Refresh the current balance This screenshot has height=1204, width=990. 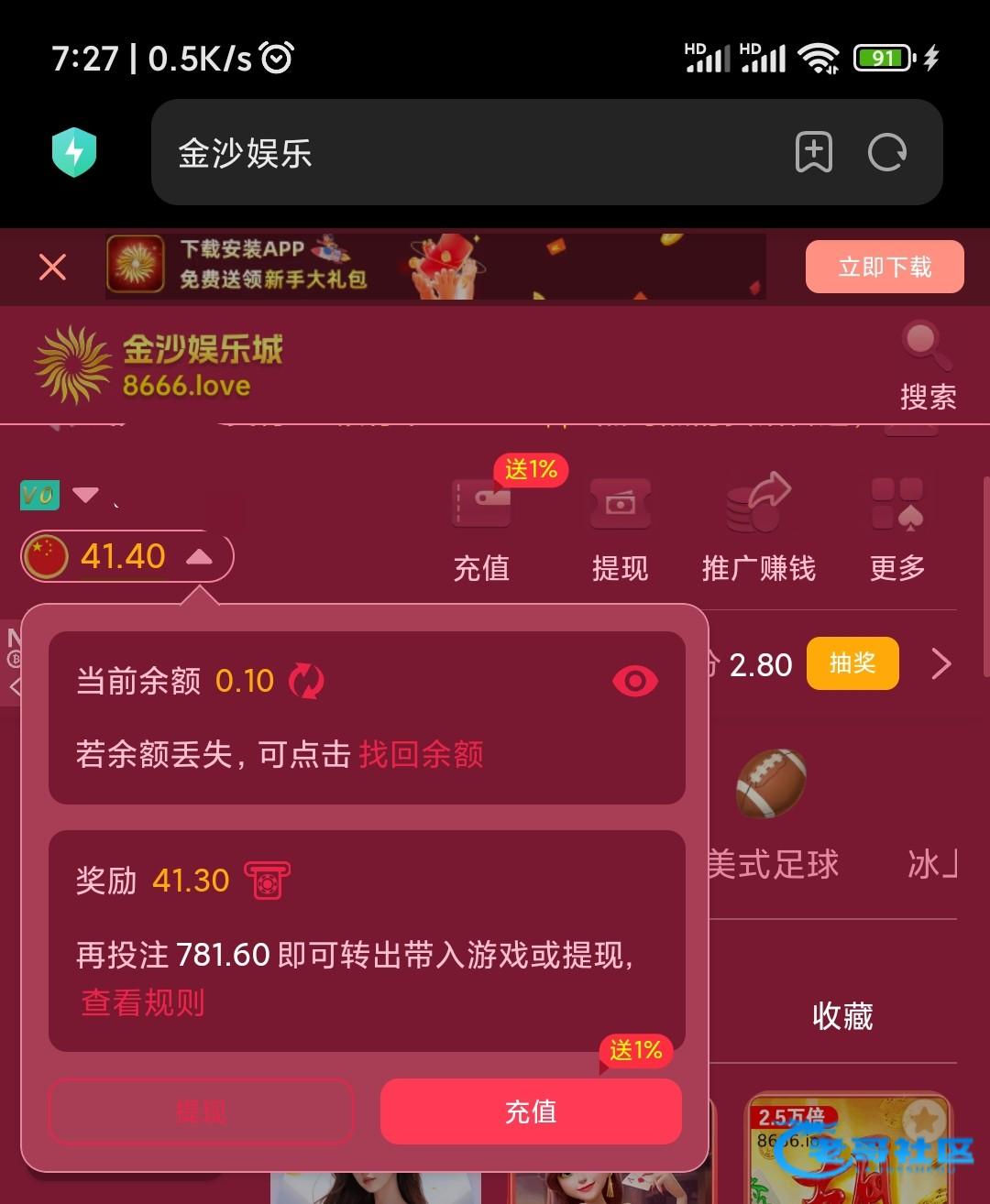306,681
